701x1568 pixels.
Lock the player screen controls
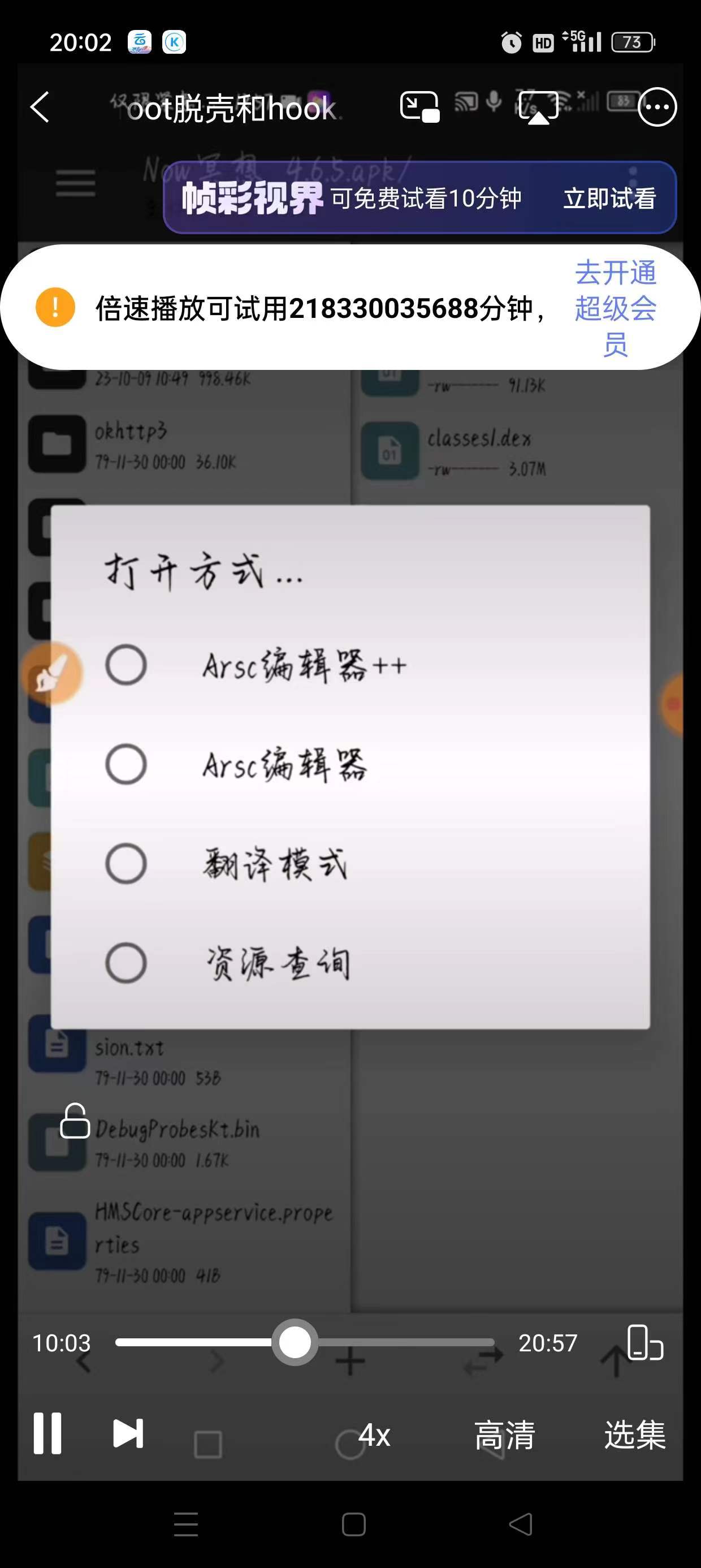coord(75,1121)
